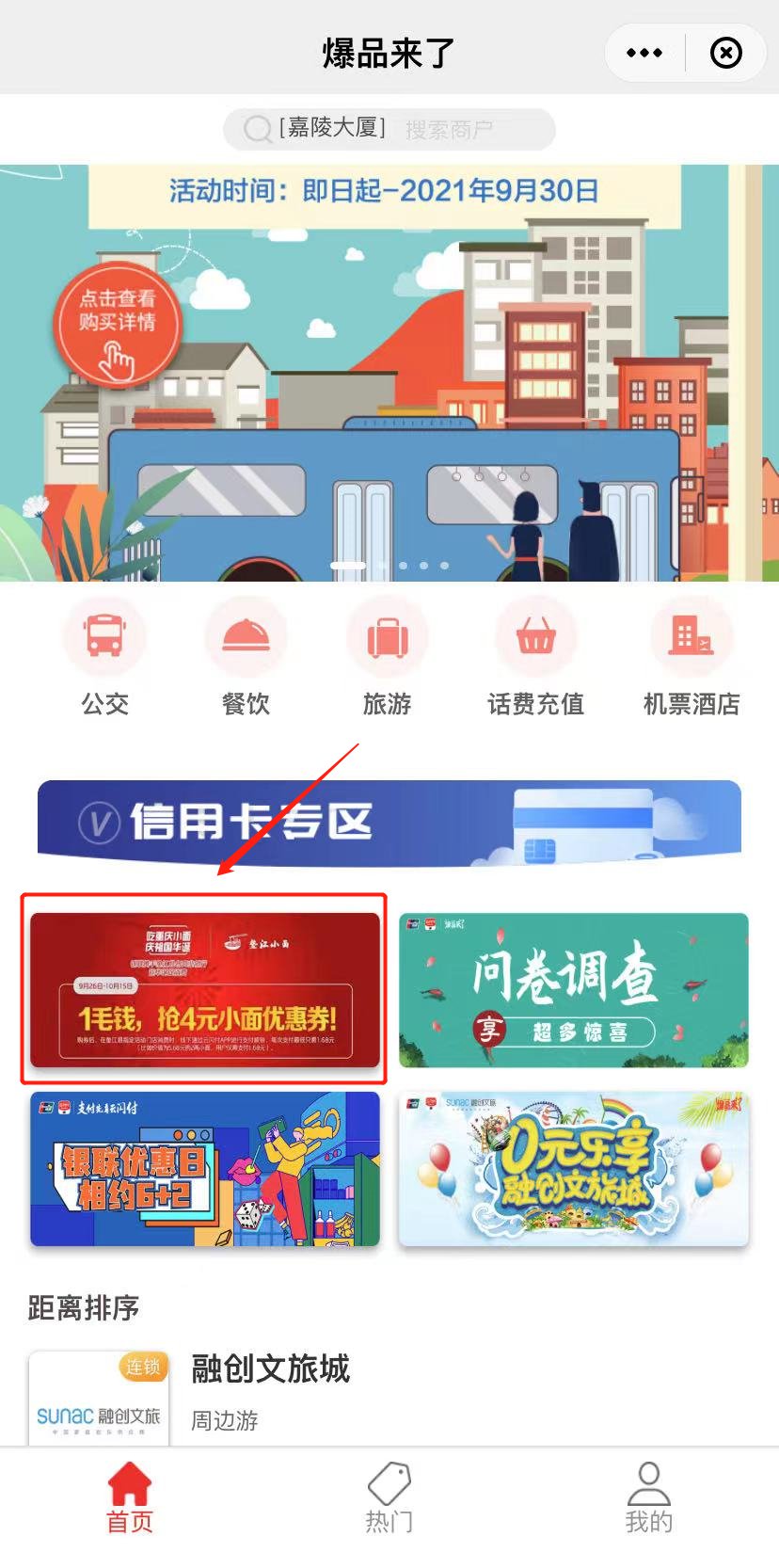779x1568 pixels.
Task: Open the 0元乐享融创文旅城 card
Action: pyautogui.click(x=573, y=1168)
